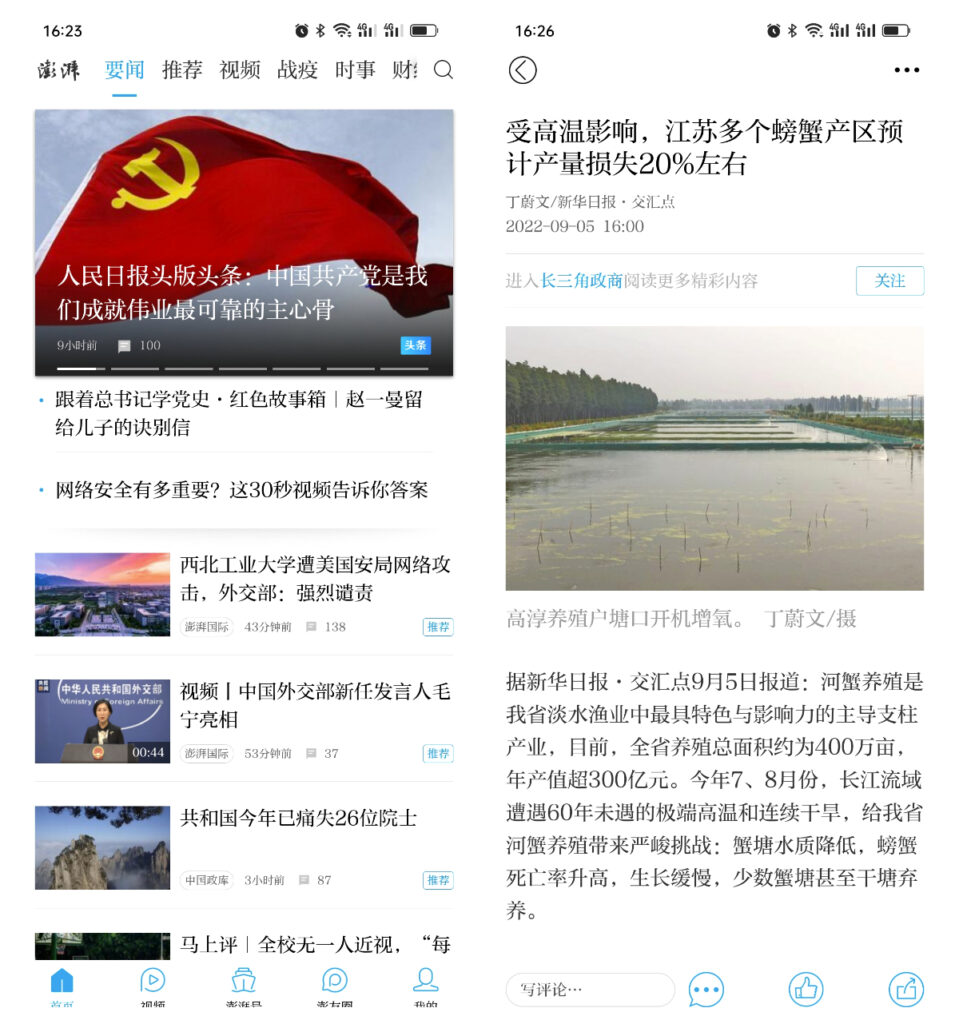Switch to the 我的 bottom tab
The height and width of the screenshot is (1024, 959).
point(426,986)
